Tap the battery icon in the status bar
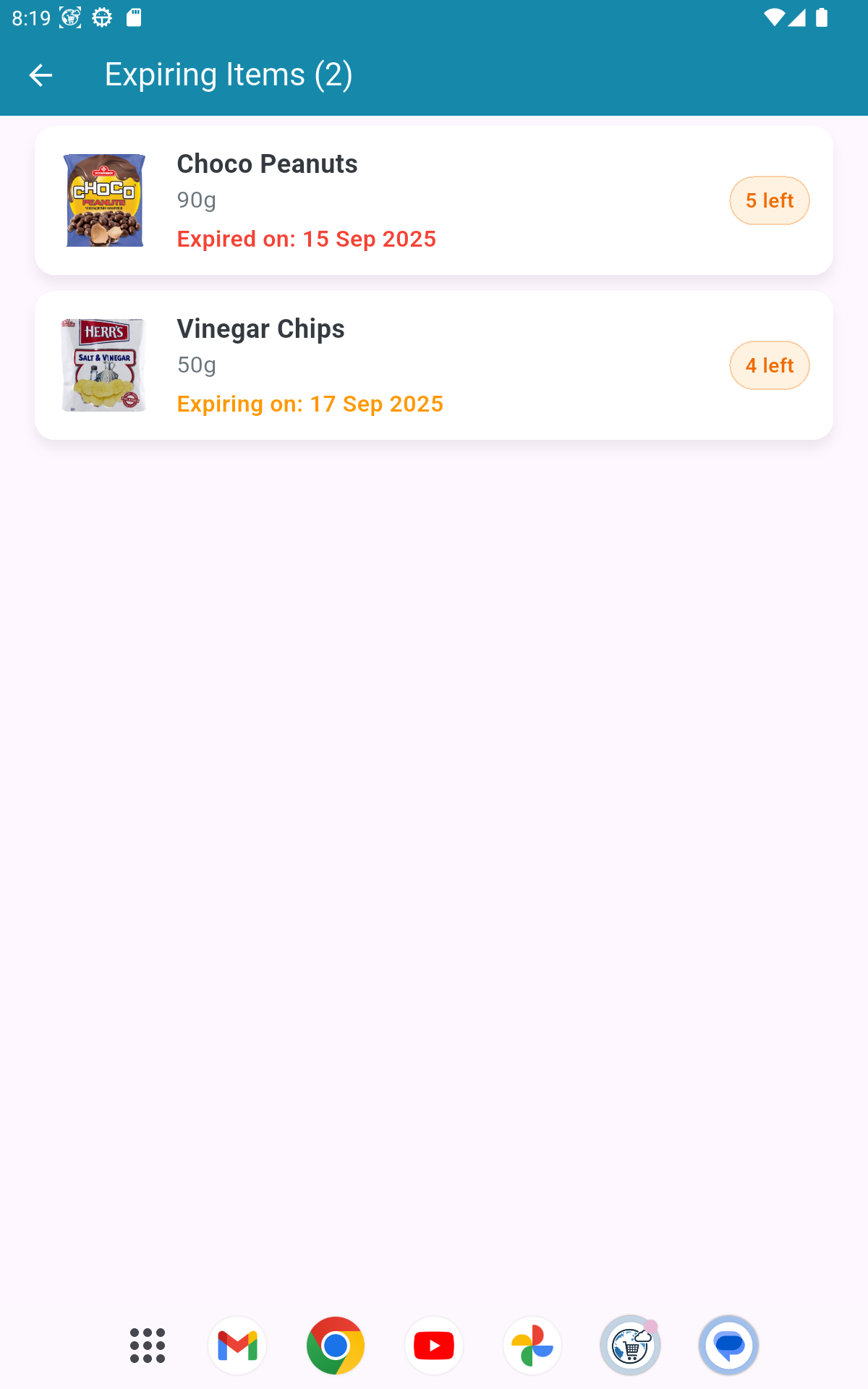 (822, 18)
